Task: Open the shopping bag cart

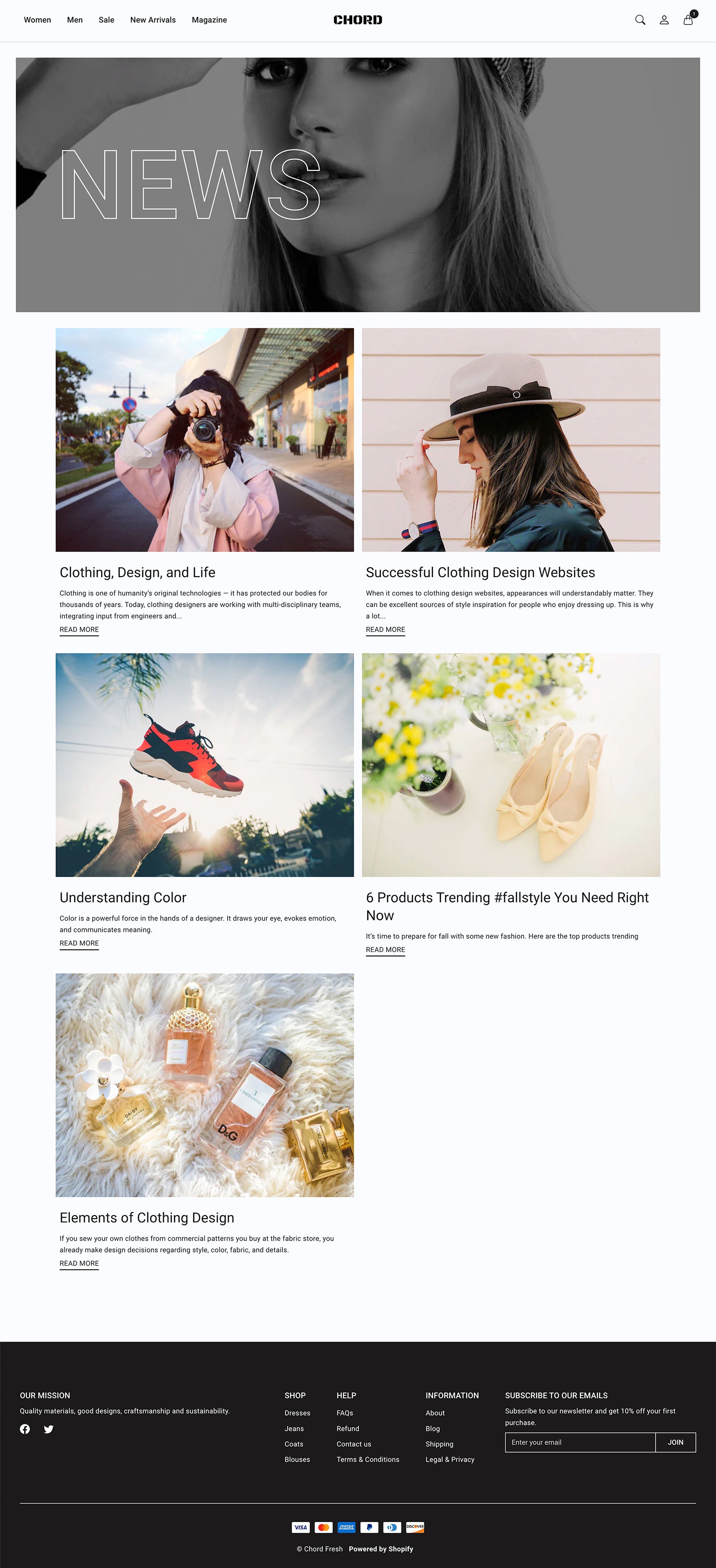Action: coord(688,20)
